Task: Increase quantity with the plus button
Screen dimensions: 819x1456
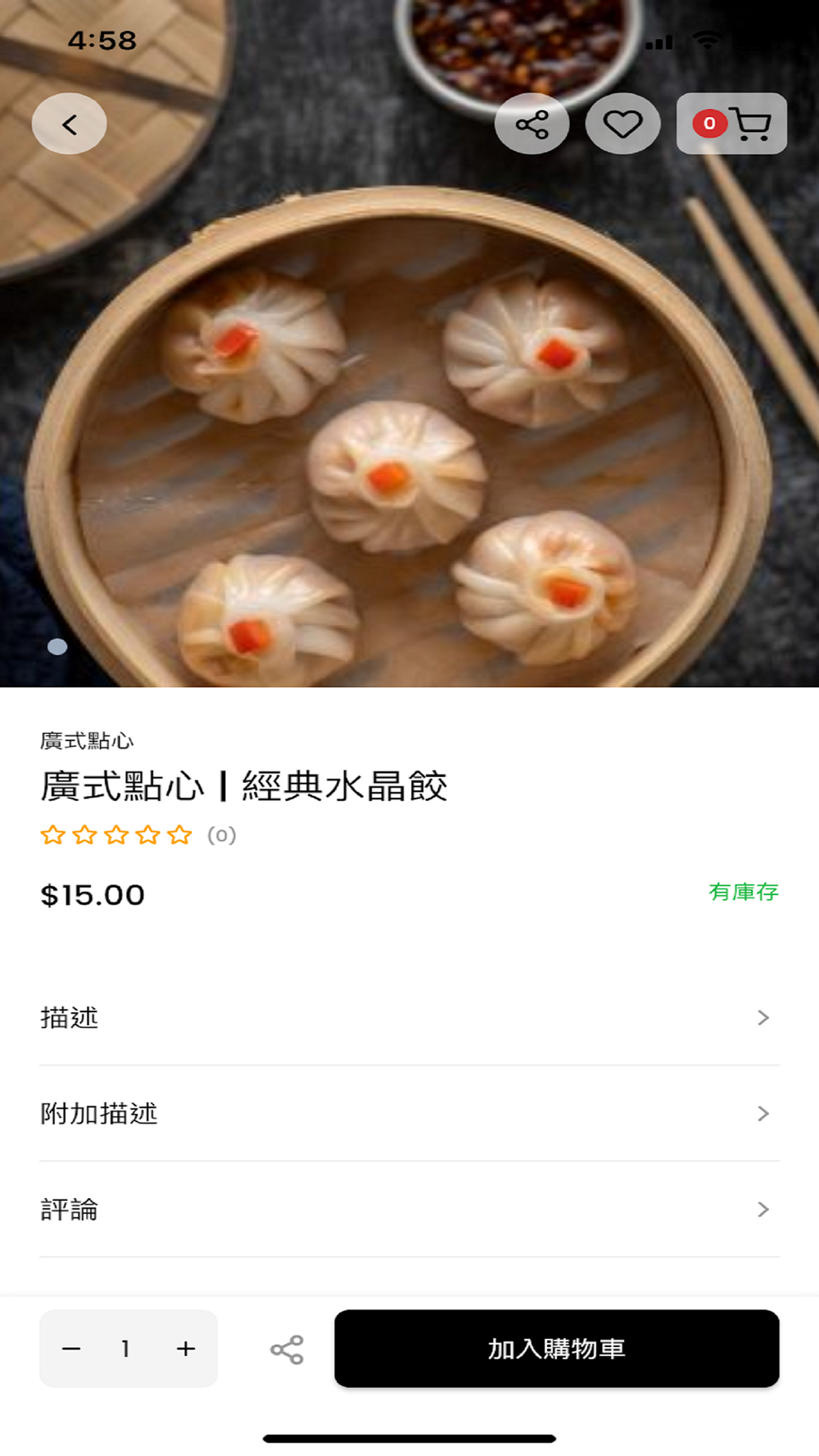Action: (x=186, y=1349)
